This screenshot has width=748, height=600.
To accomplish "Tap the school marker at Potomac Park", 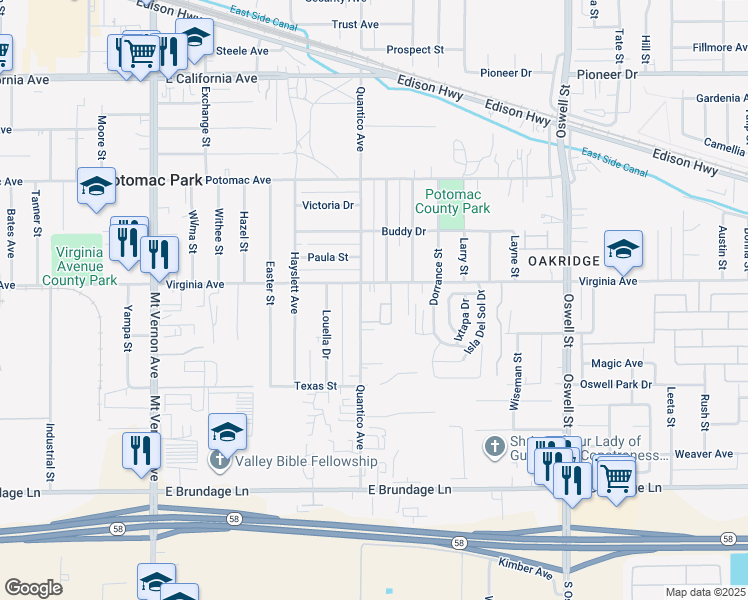I will (x=96, y=188).
